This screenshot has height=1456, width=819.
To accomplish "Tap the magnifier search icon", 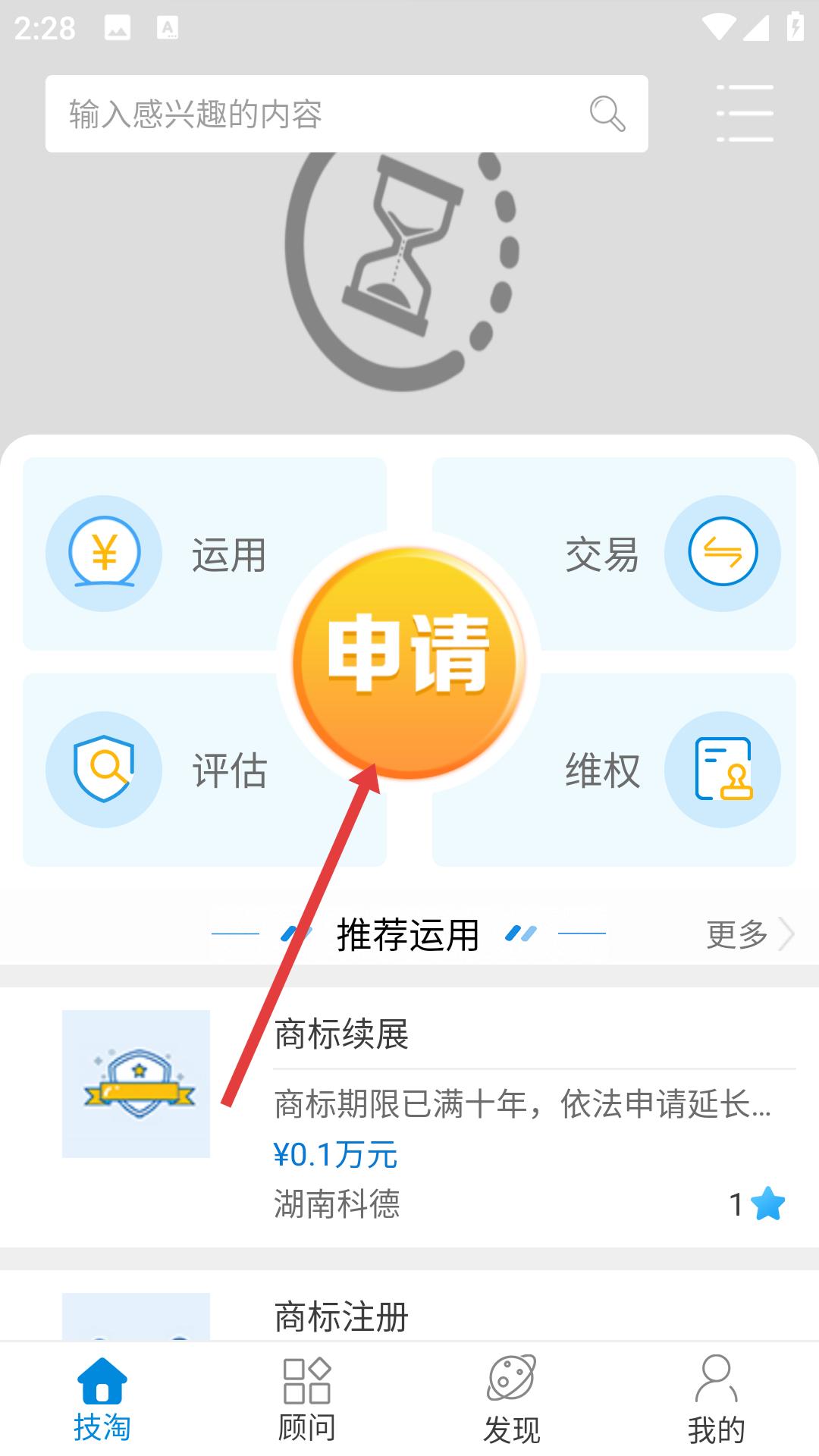I will click(x=607, y=114).
